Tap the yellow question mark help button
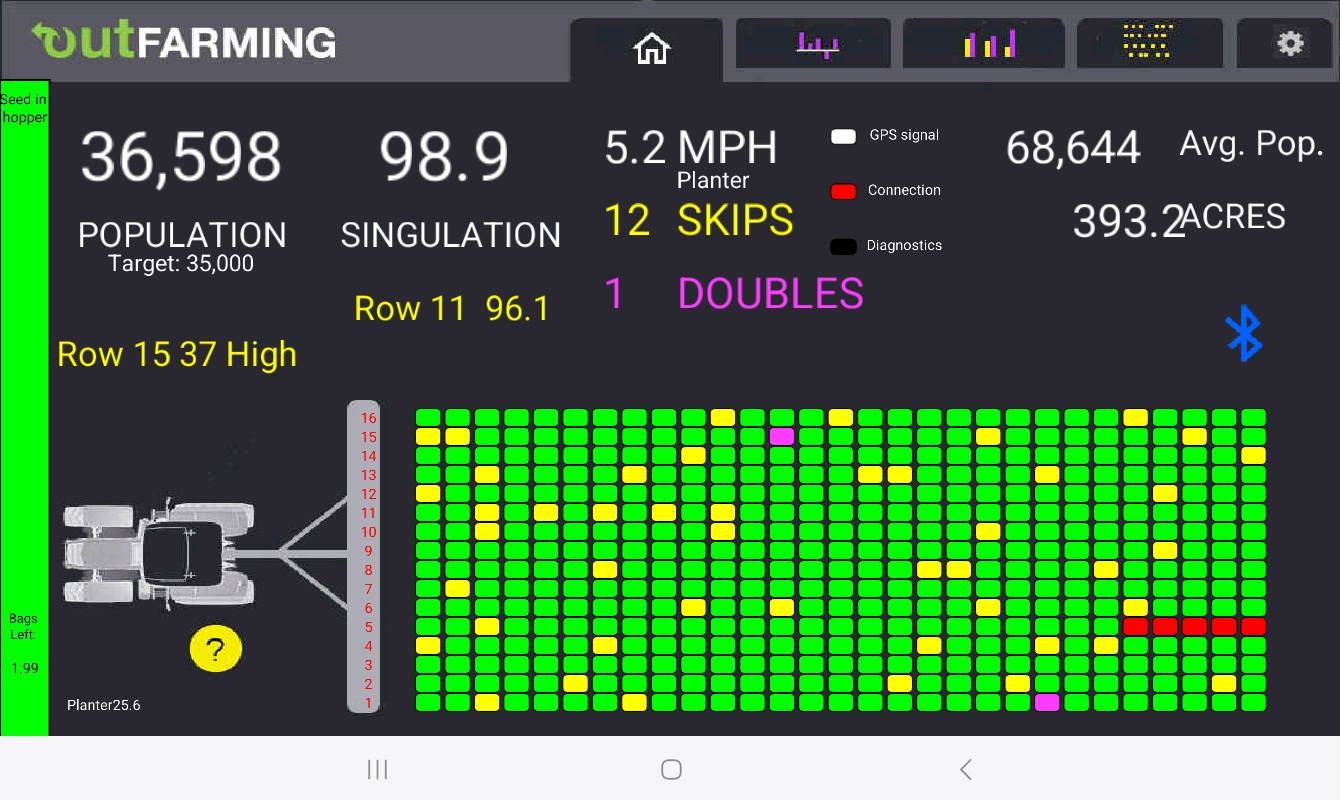 pos(215,650)
